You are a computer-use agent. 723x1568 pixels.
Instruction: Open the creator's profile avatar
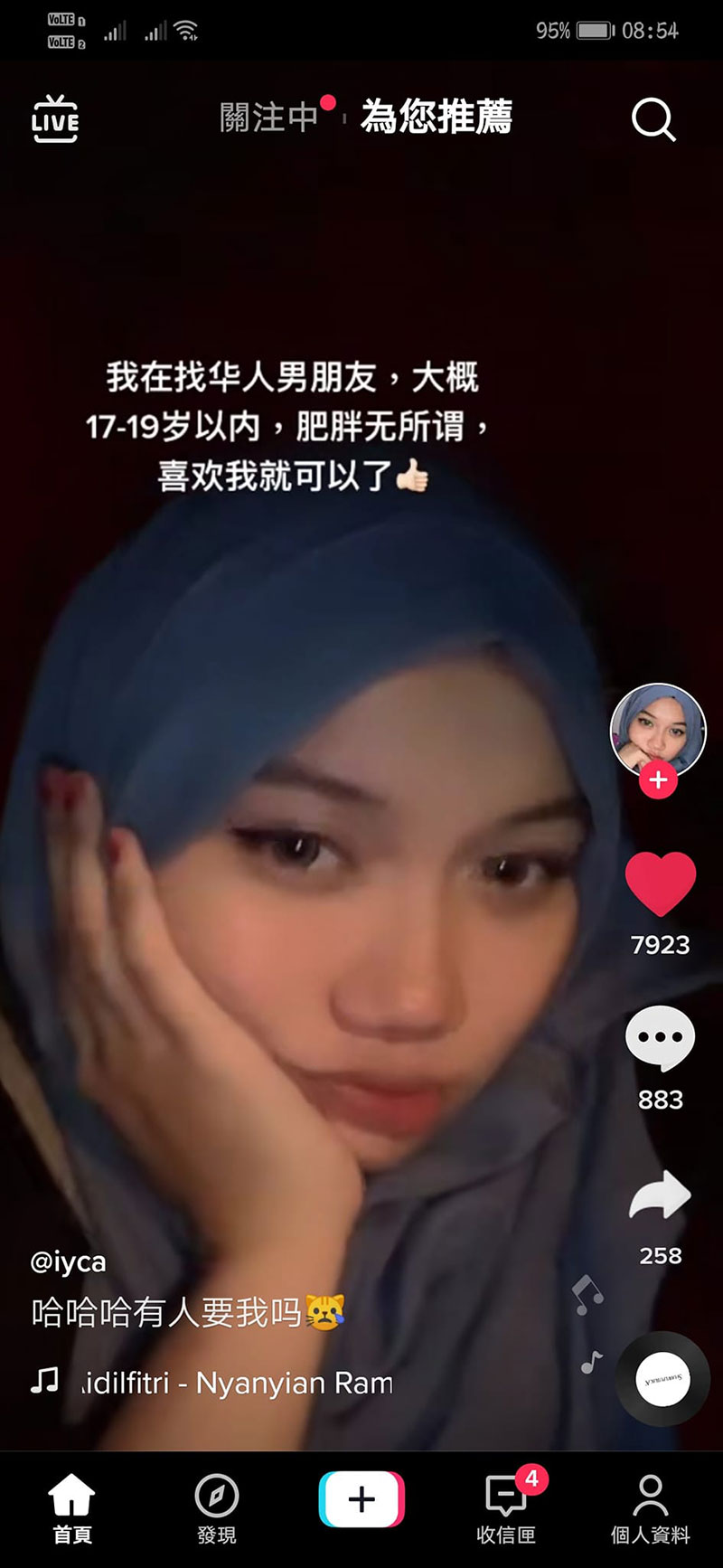[657, 730]
